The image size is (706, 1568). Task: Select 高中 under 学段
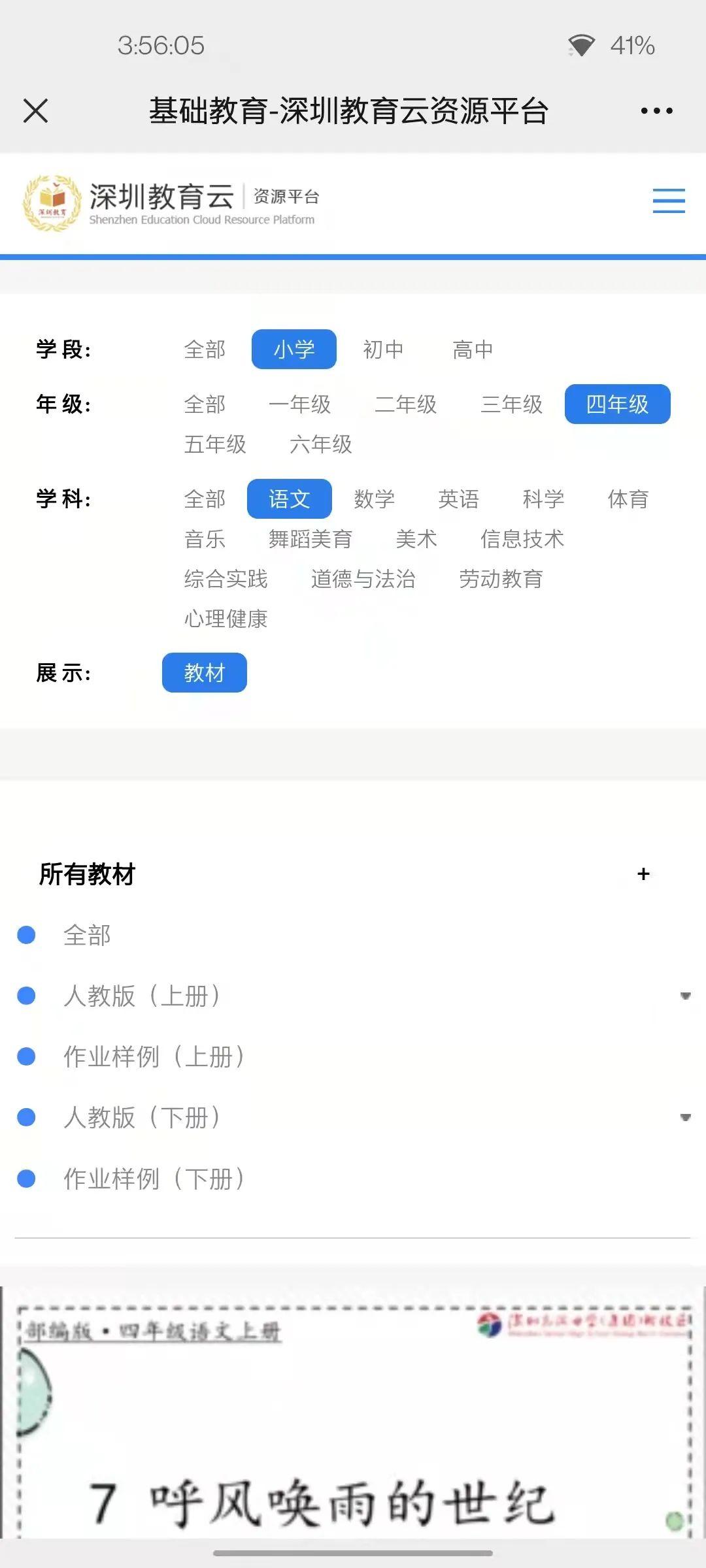tap(473, 350)
